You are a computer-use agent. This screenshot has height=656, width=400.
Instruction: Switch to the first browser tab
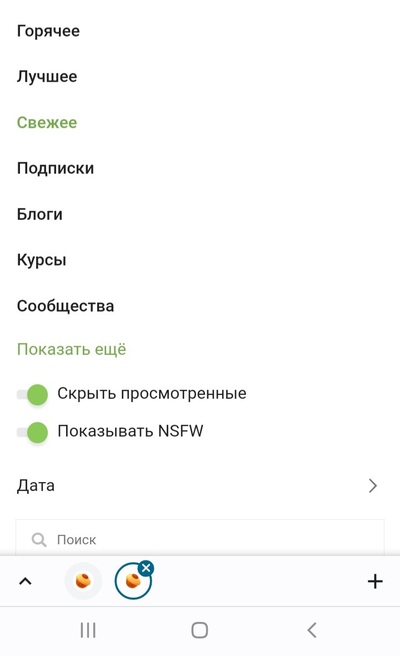(83, 581)
